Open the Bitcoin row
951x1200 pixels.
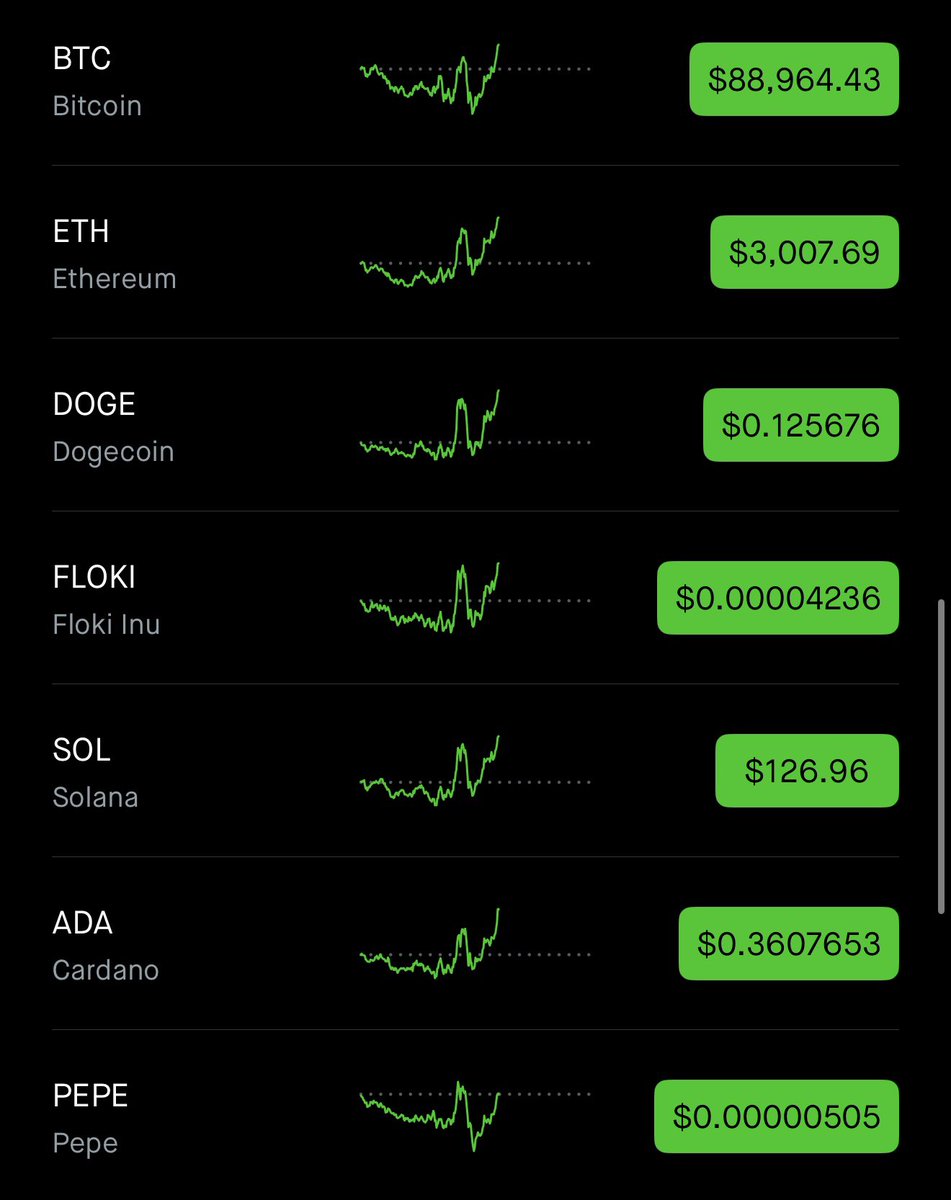tap(97, 81)
